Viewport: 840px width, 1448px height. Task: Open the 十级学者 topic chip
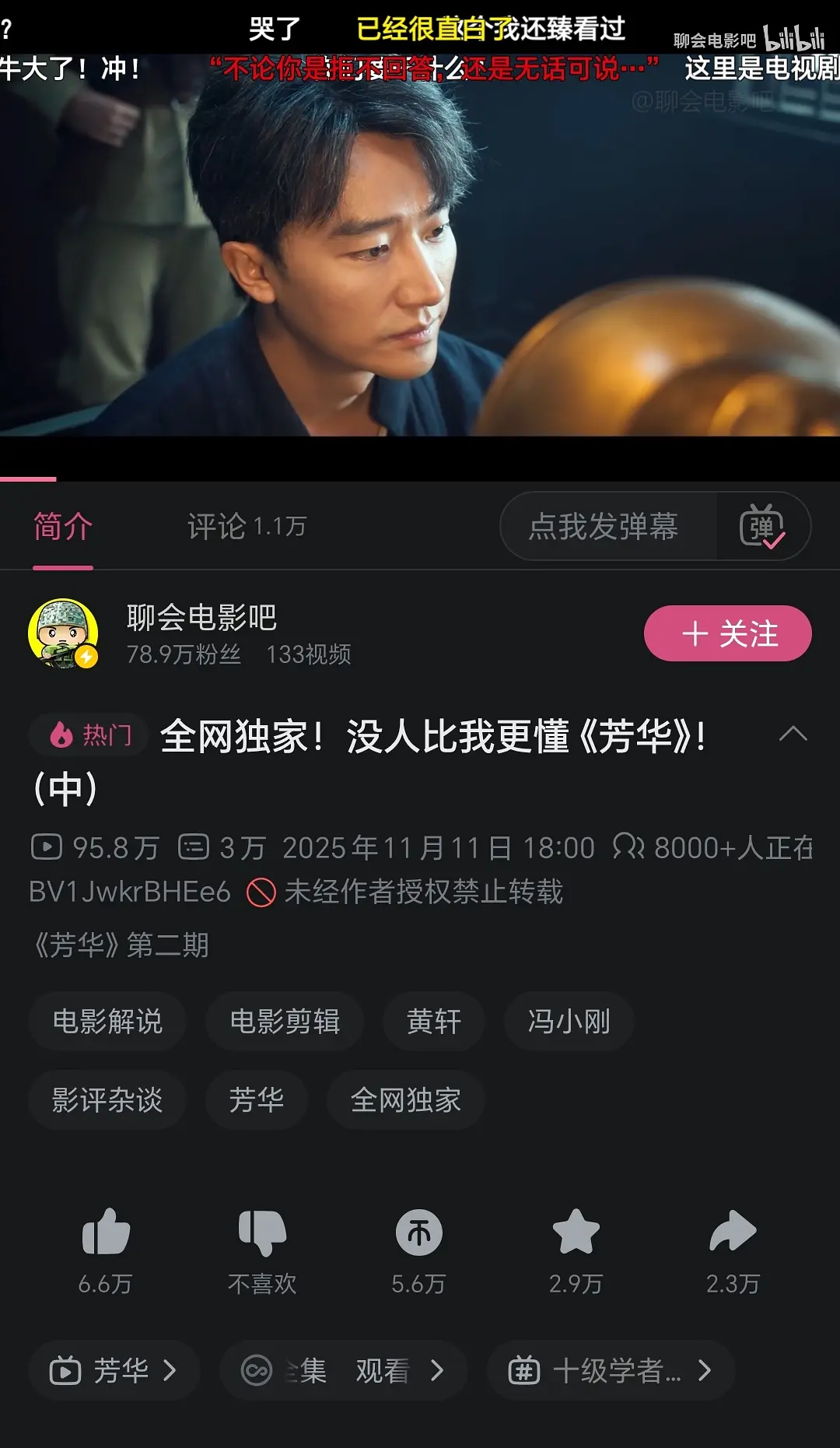pos(611,1370)
